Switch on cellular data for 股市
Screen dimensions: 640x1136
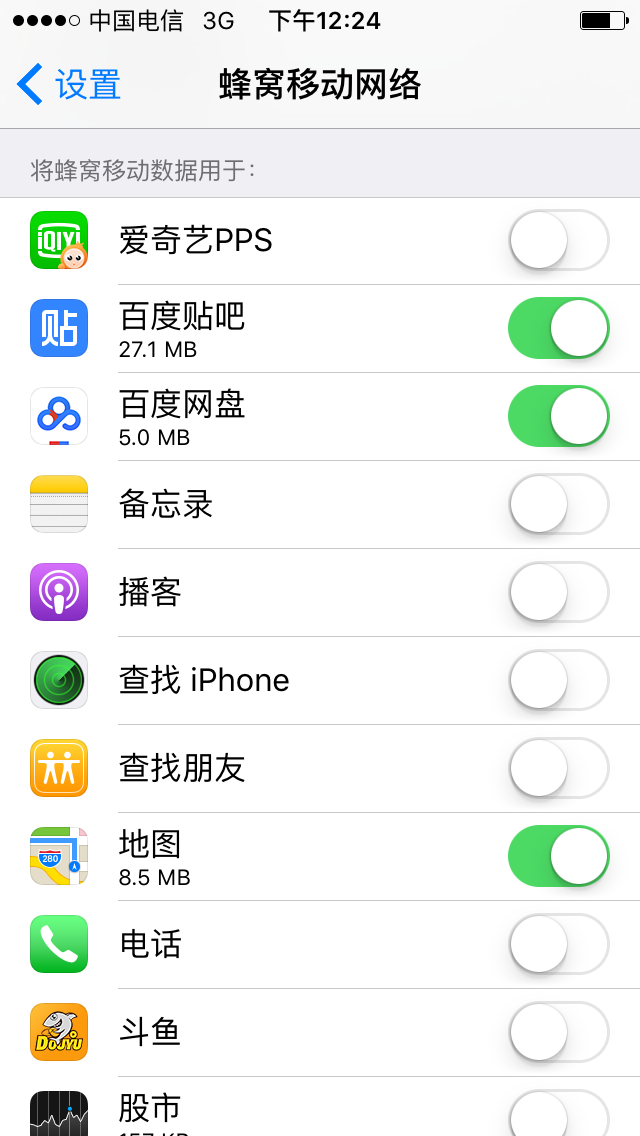559,1113
